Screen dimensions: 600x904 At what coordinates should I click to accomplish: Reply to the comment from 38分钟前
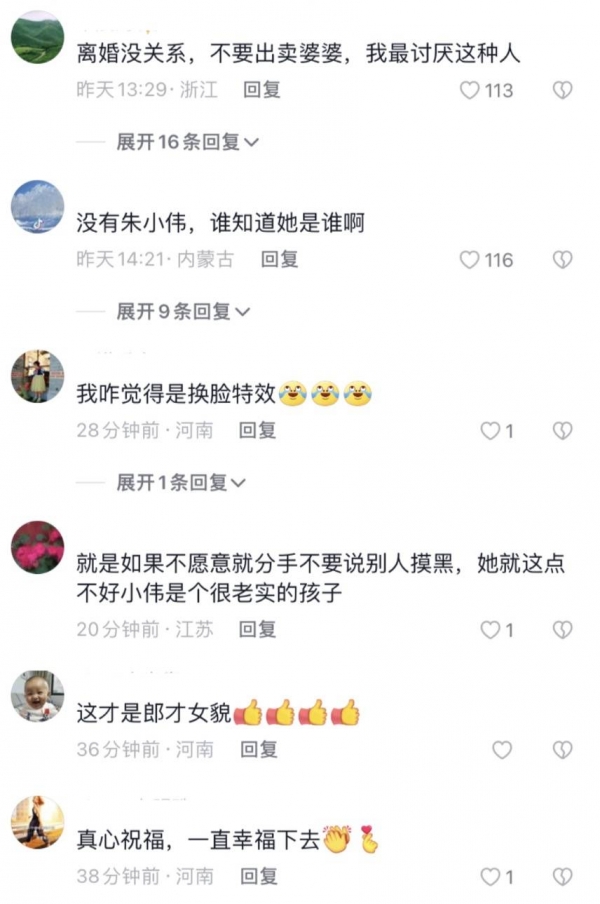[257, 877]
